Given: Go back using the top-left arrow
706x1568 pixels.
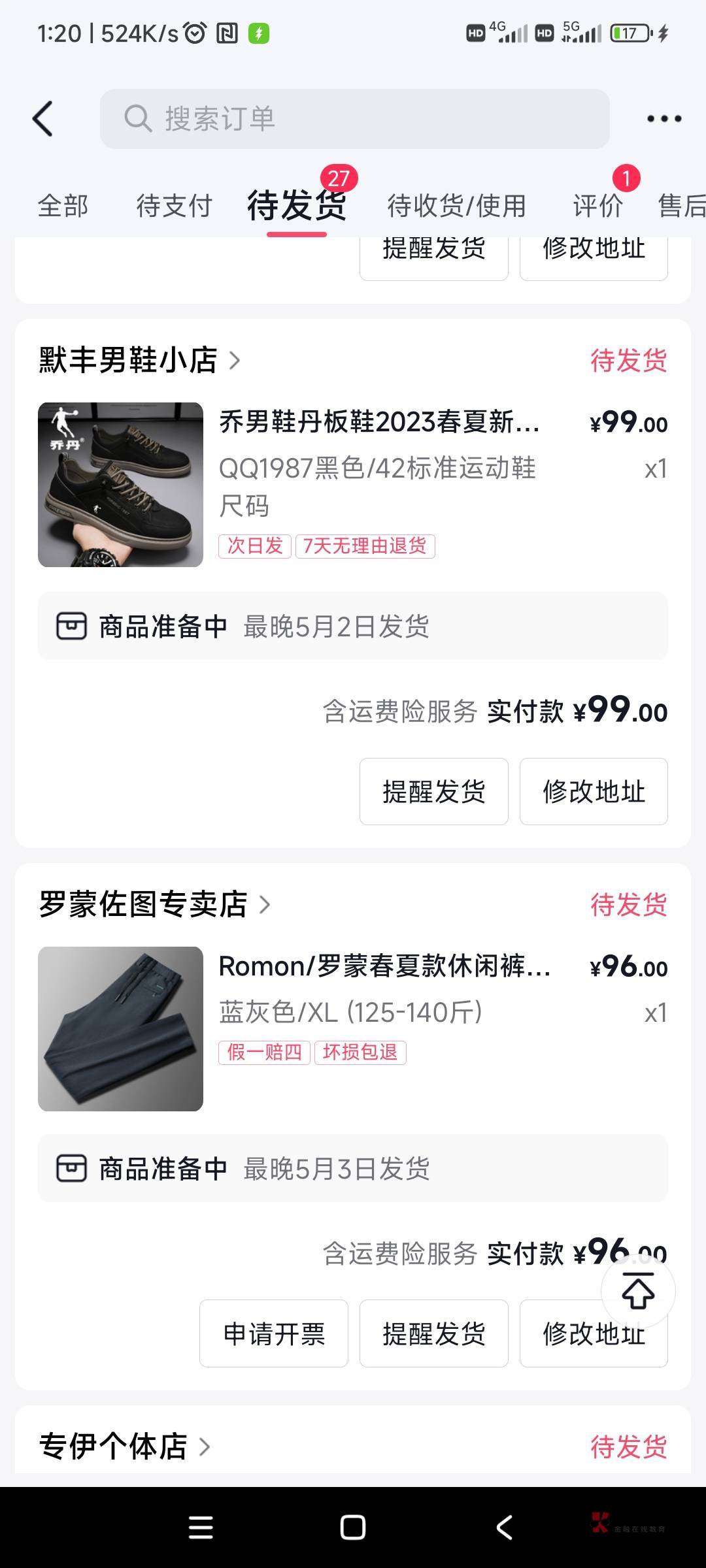Looking at the screenshot, I should (x=43, y=119).
